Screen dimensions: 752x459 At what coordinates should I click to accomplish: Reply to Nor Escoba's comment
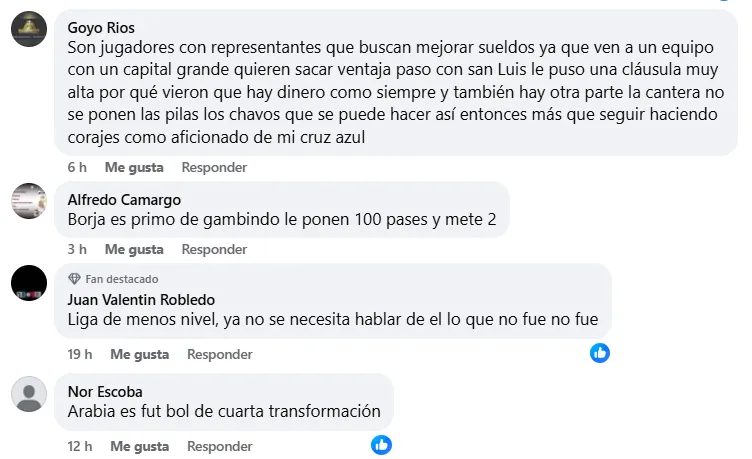[220, 446]
